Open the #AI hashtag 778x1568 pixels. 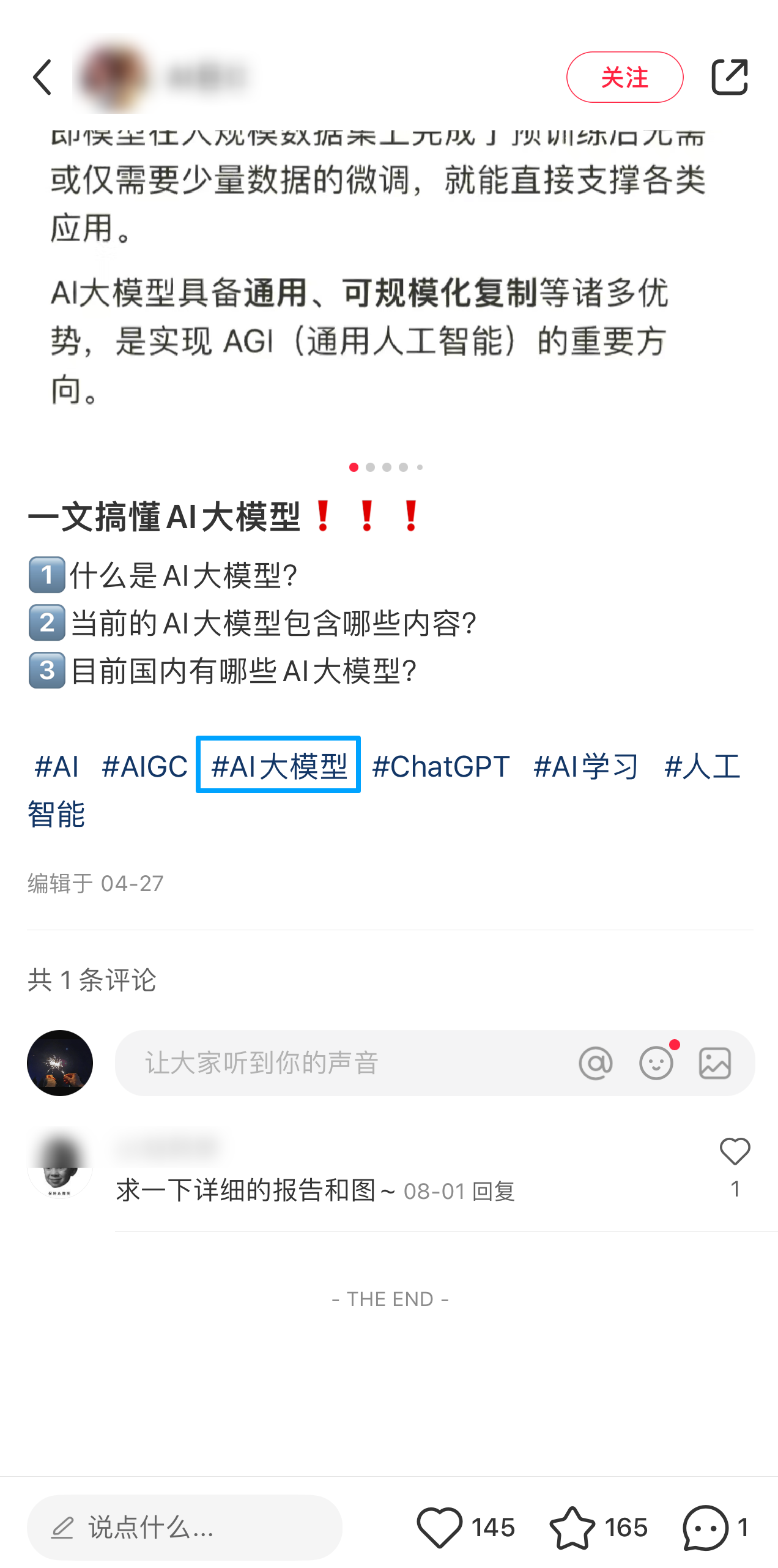coord(56,766)
